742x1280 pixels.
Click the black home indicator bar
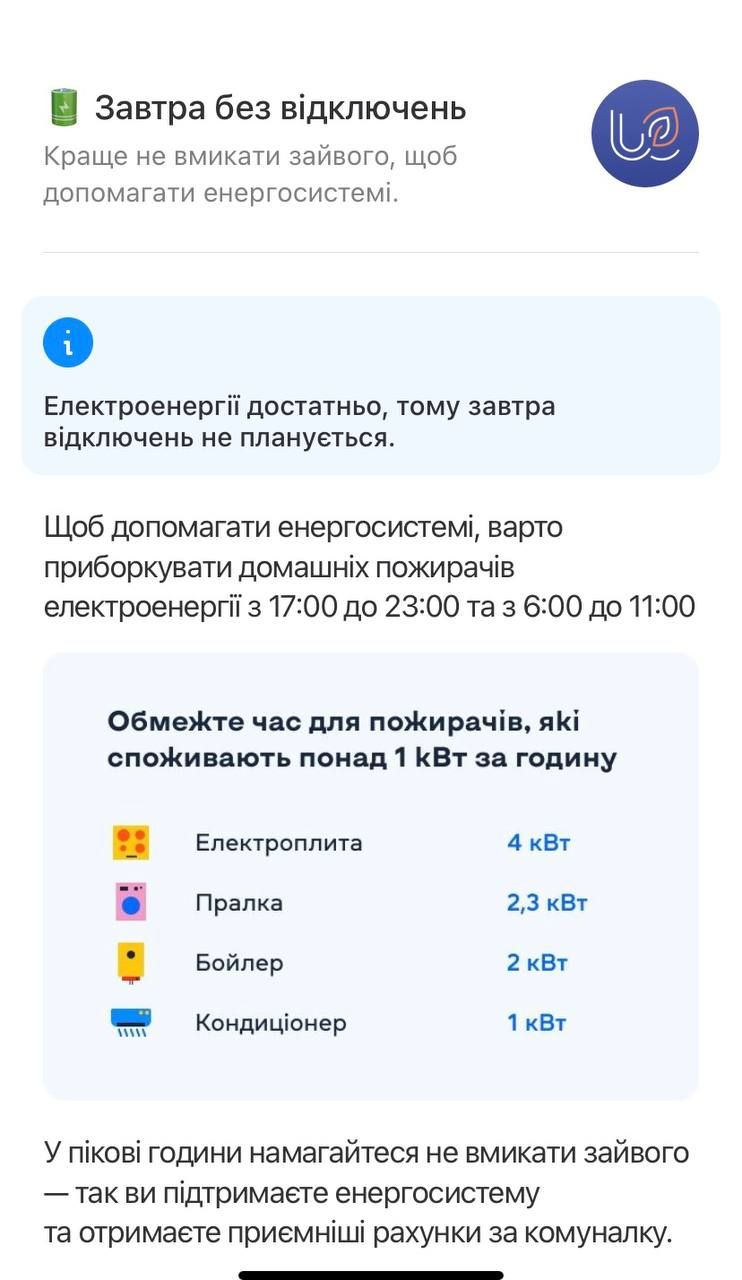click(x=370, y=1272)
